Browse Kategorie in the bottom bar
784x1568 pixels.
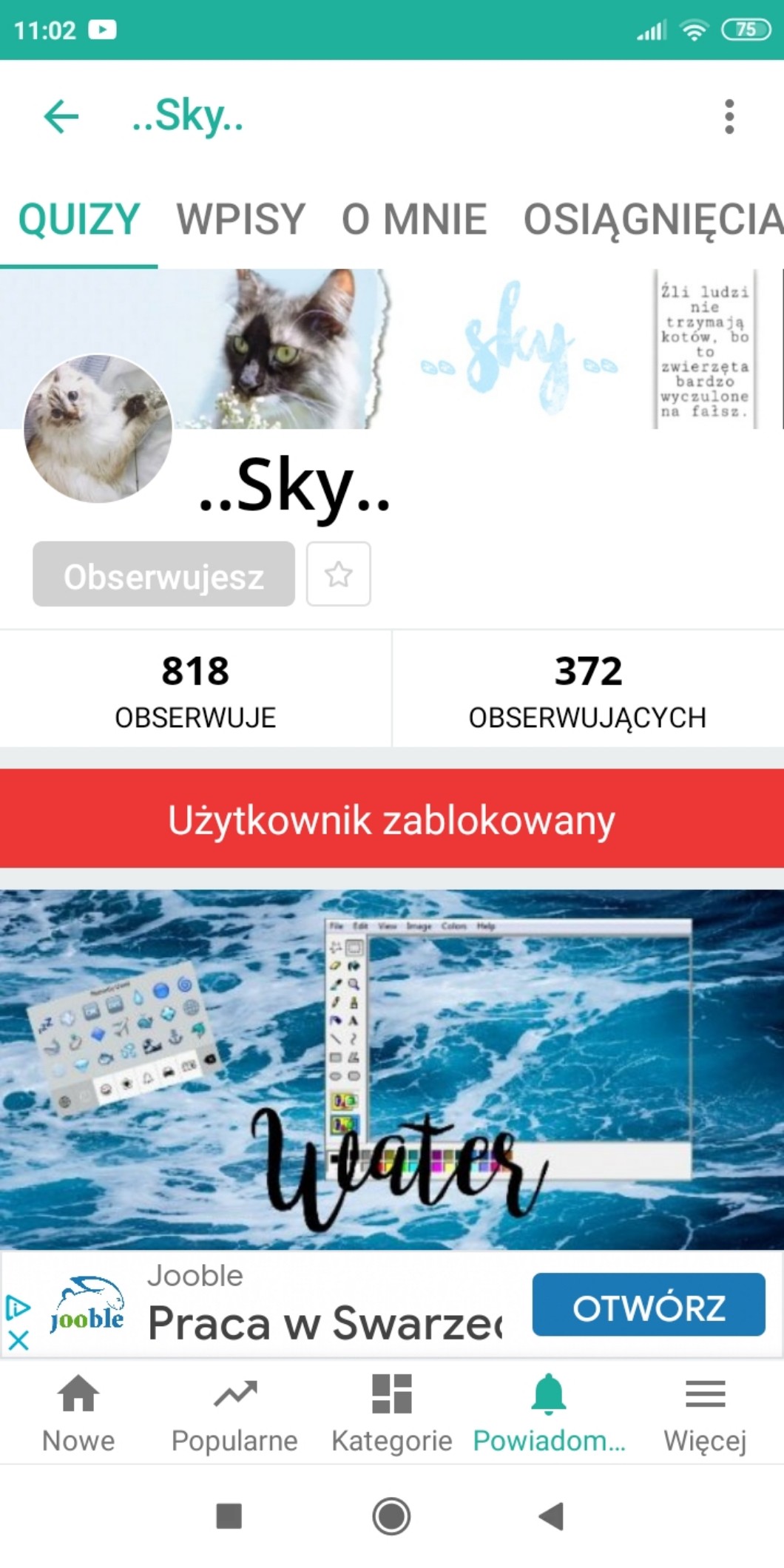[x=391, y=1414]
